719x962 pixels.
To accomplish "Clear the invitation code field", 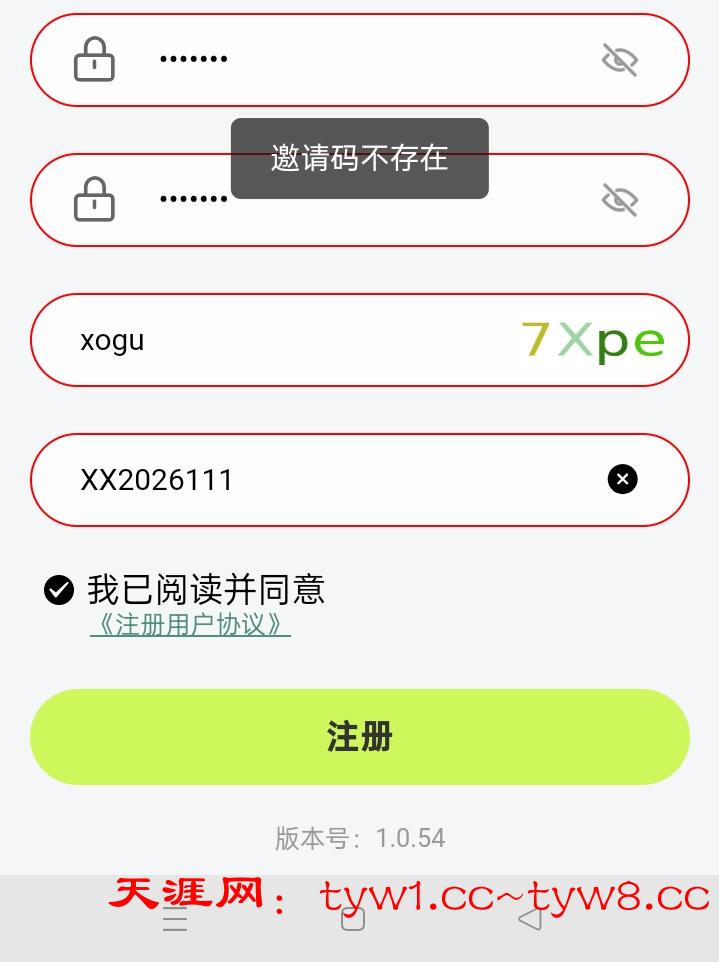I will [622, 480].
